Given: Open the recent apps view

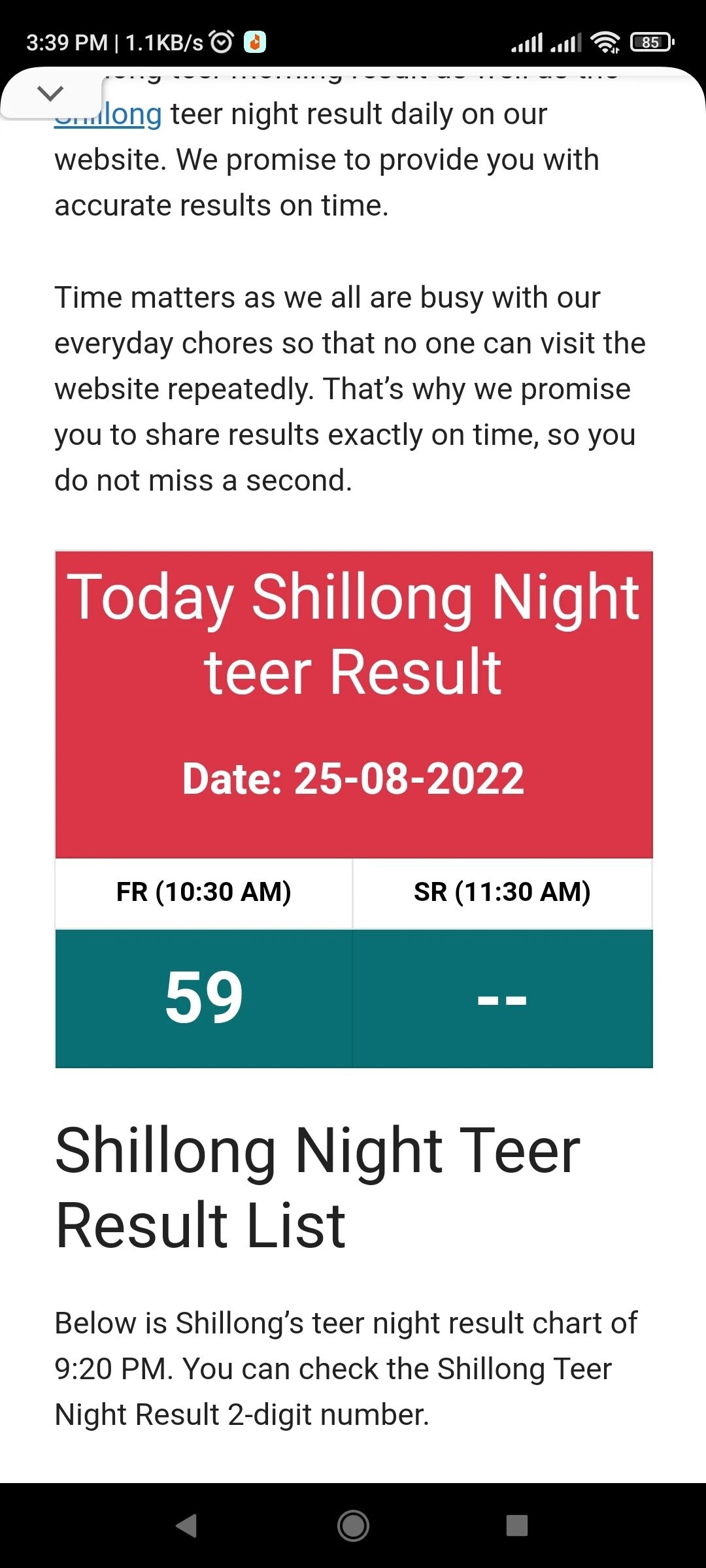Looking at the screenshot, I should point(517,1526).
